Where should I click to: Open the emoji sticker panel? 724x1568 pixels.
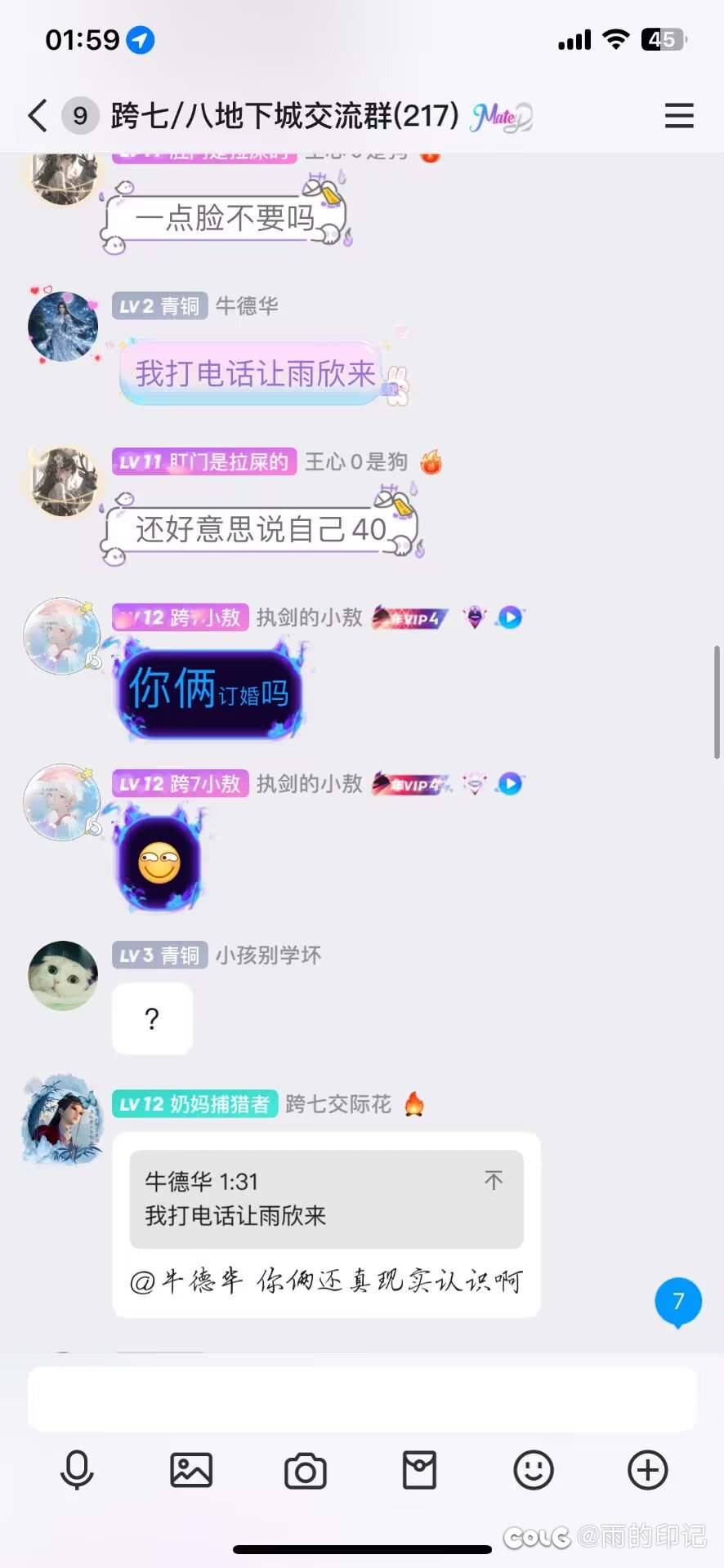coord(534,1471)
